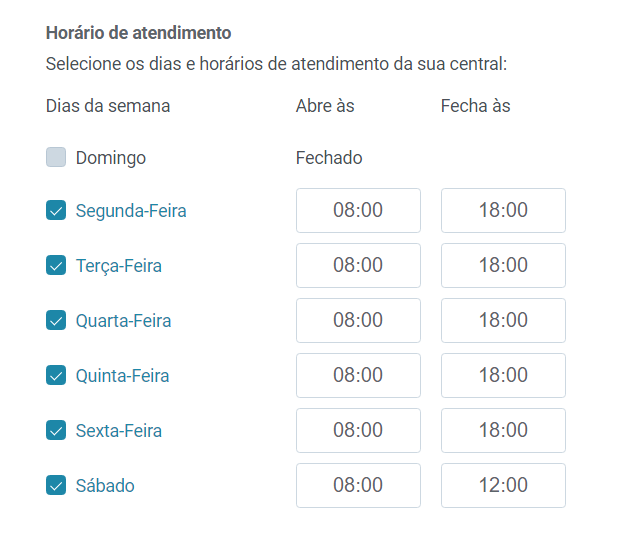643x539 pixels.
Task: Edit Quinta-Feira opening time field
Action: click(x=358, y=375)
